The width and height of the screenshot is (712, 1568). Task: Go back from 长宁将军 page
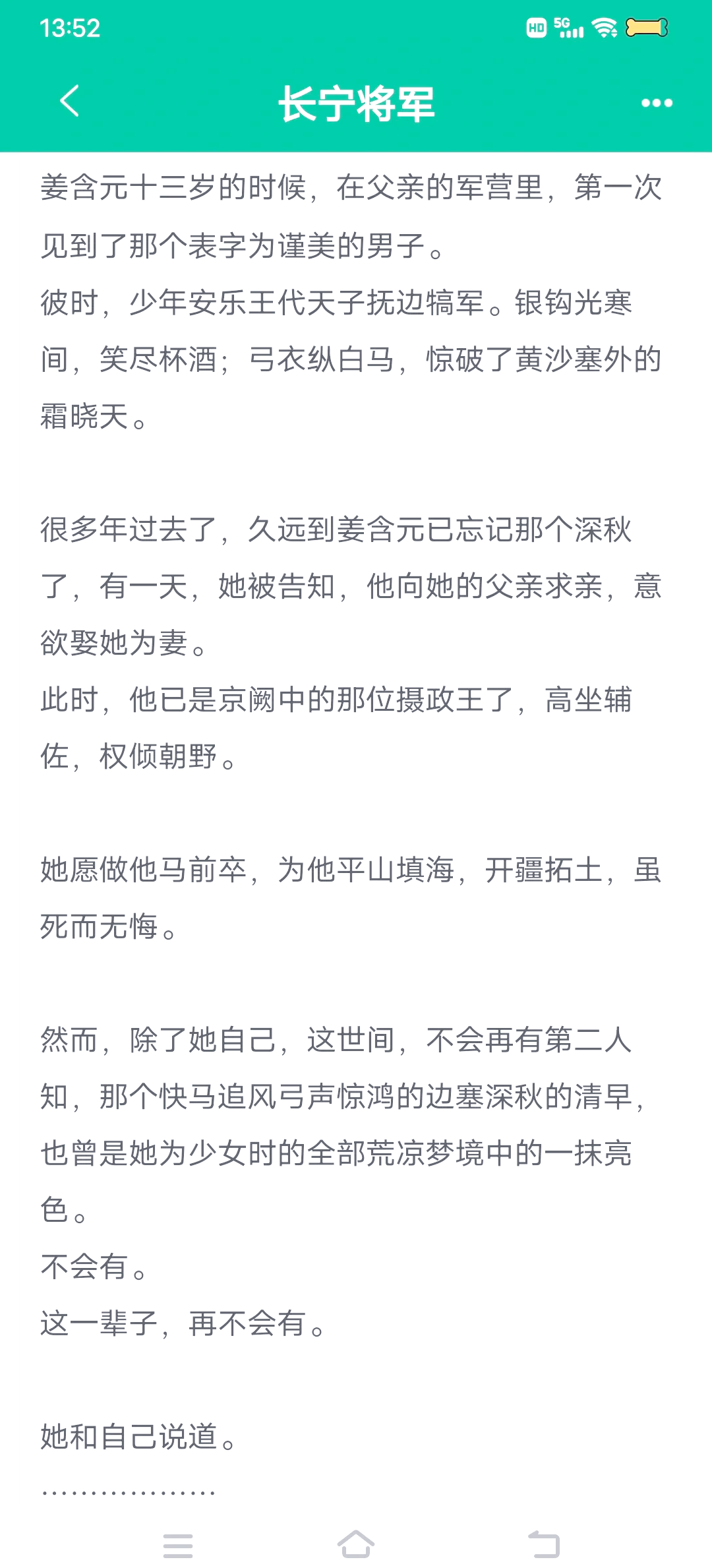click(x=69, y=101)
